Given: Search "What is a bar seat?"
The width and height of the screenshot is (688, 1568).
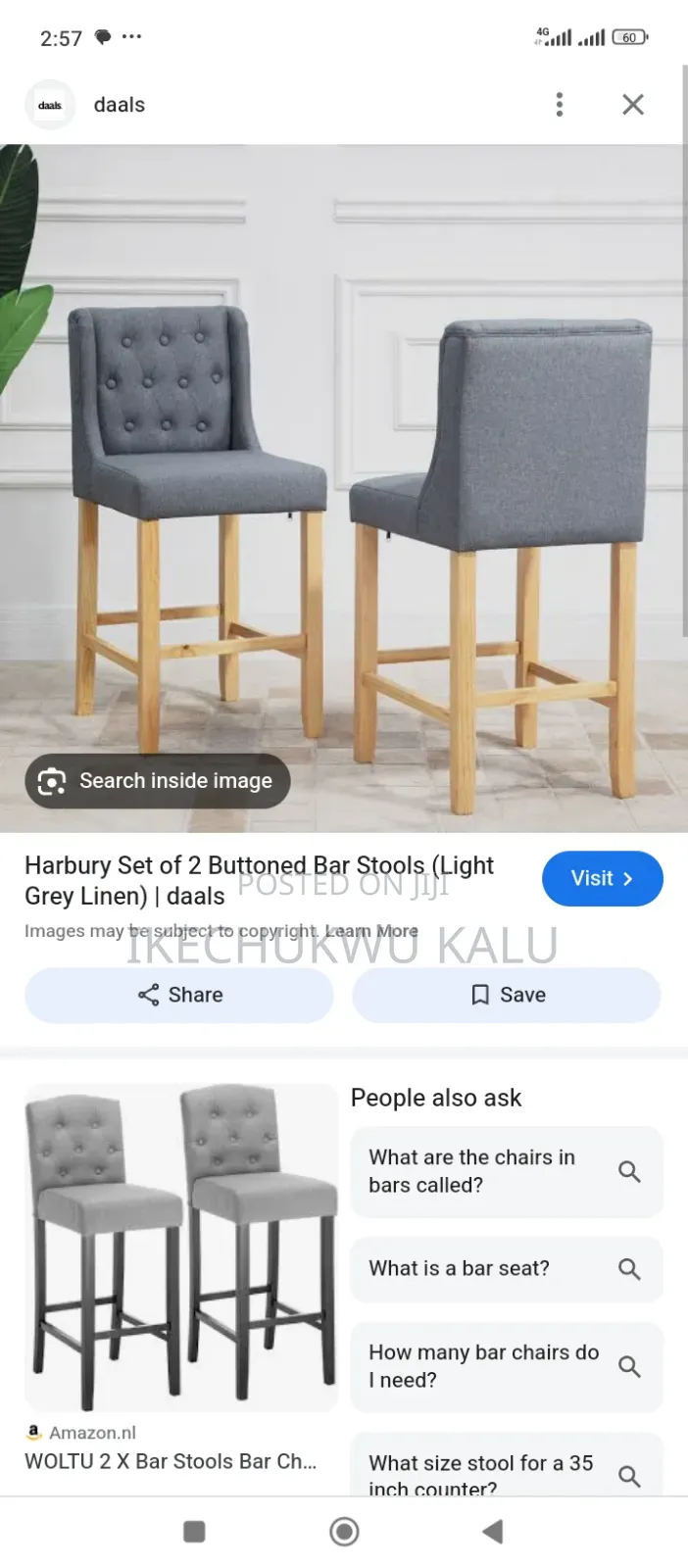Looking at the screenshot, I should pyautogui.click(x=507, y=1269).
